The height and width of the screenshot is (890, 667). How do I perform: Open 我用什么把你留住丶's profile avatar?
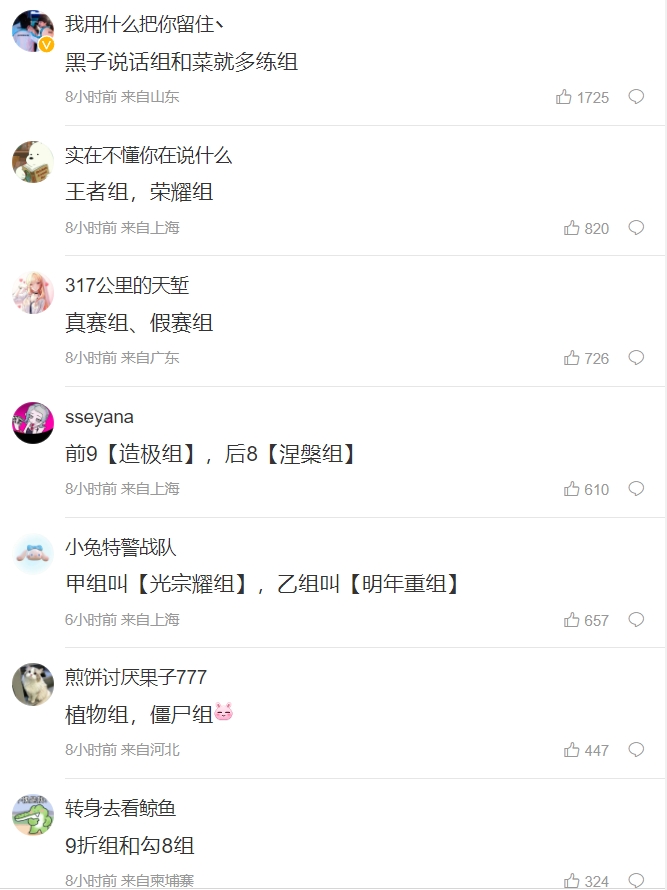33,31
